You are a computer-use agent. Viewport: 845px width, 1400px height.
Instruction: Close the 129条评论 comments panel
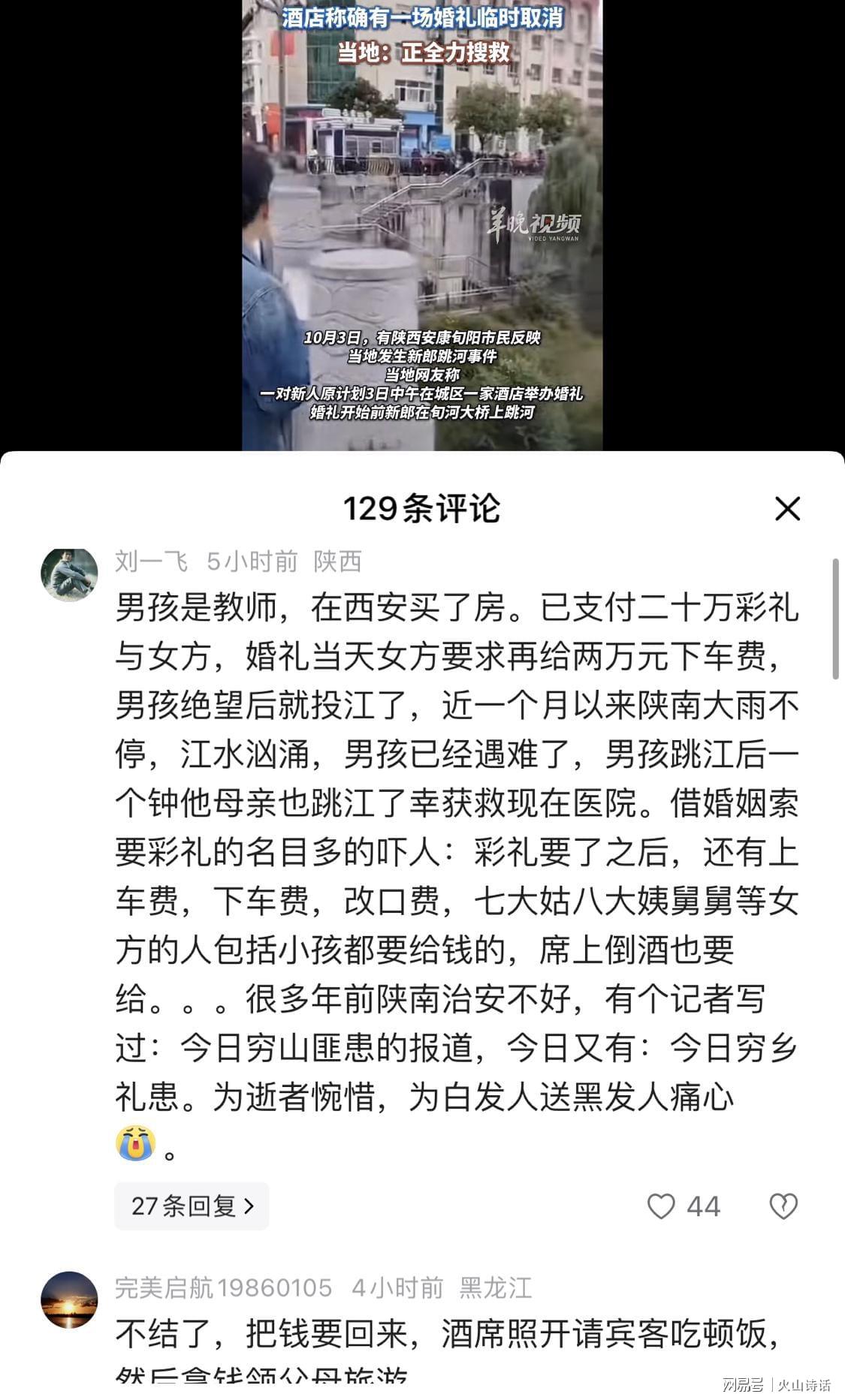pyautogui.click(x=787, y=509)
